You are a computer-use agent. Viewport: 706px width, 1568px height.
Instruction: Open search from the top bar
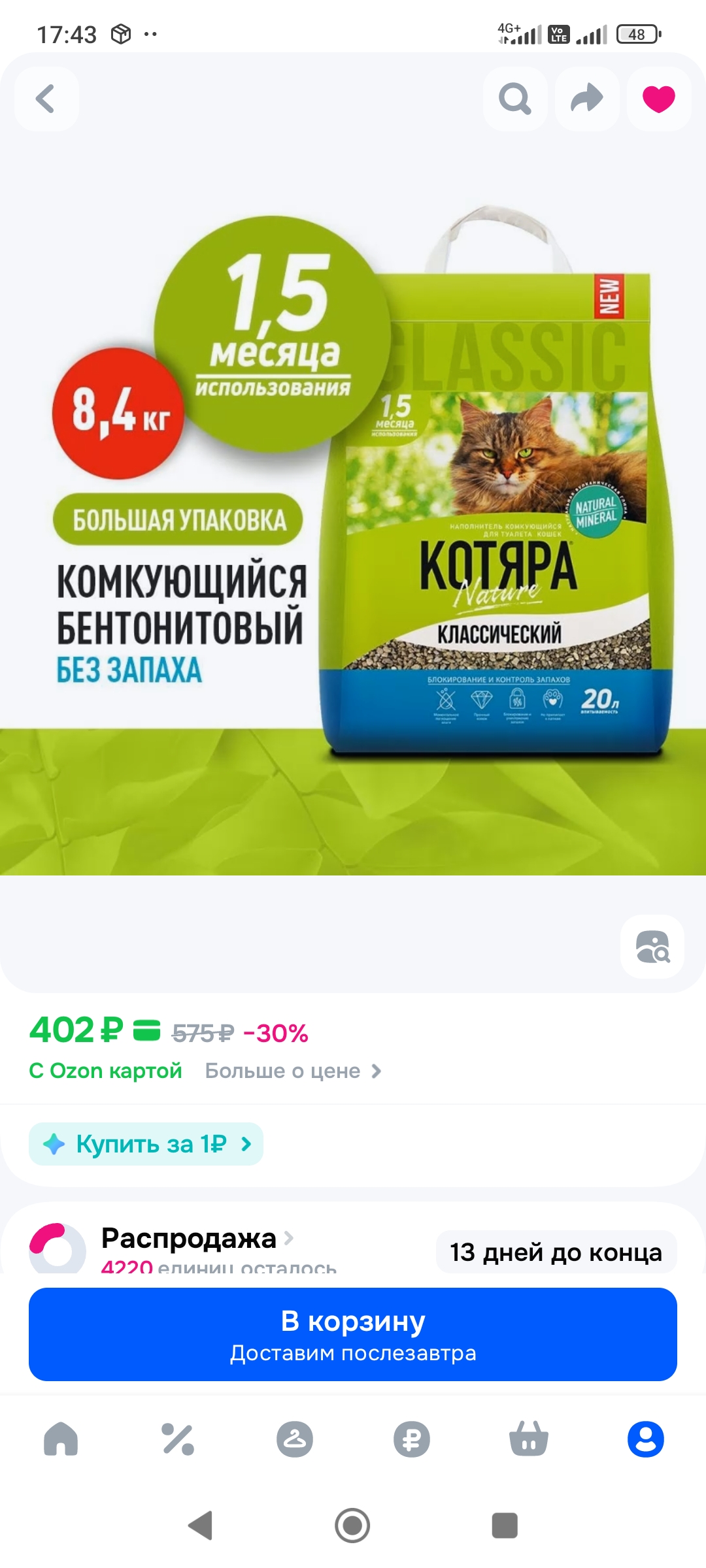coord(515,99)
